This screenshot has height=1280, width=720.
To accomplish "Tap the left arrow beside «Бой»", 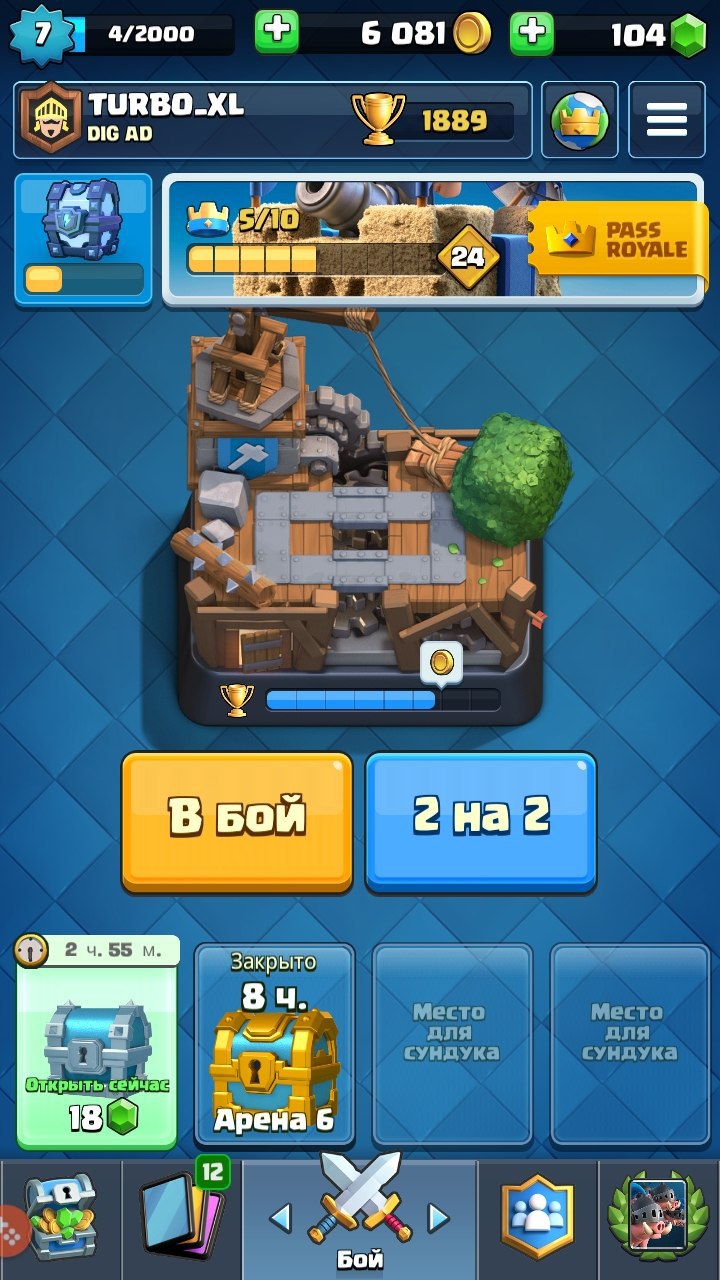I will (281, 1218).
